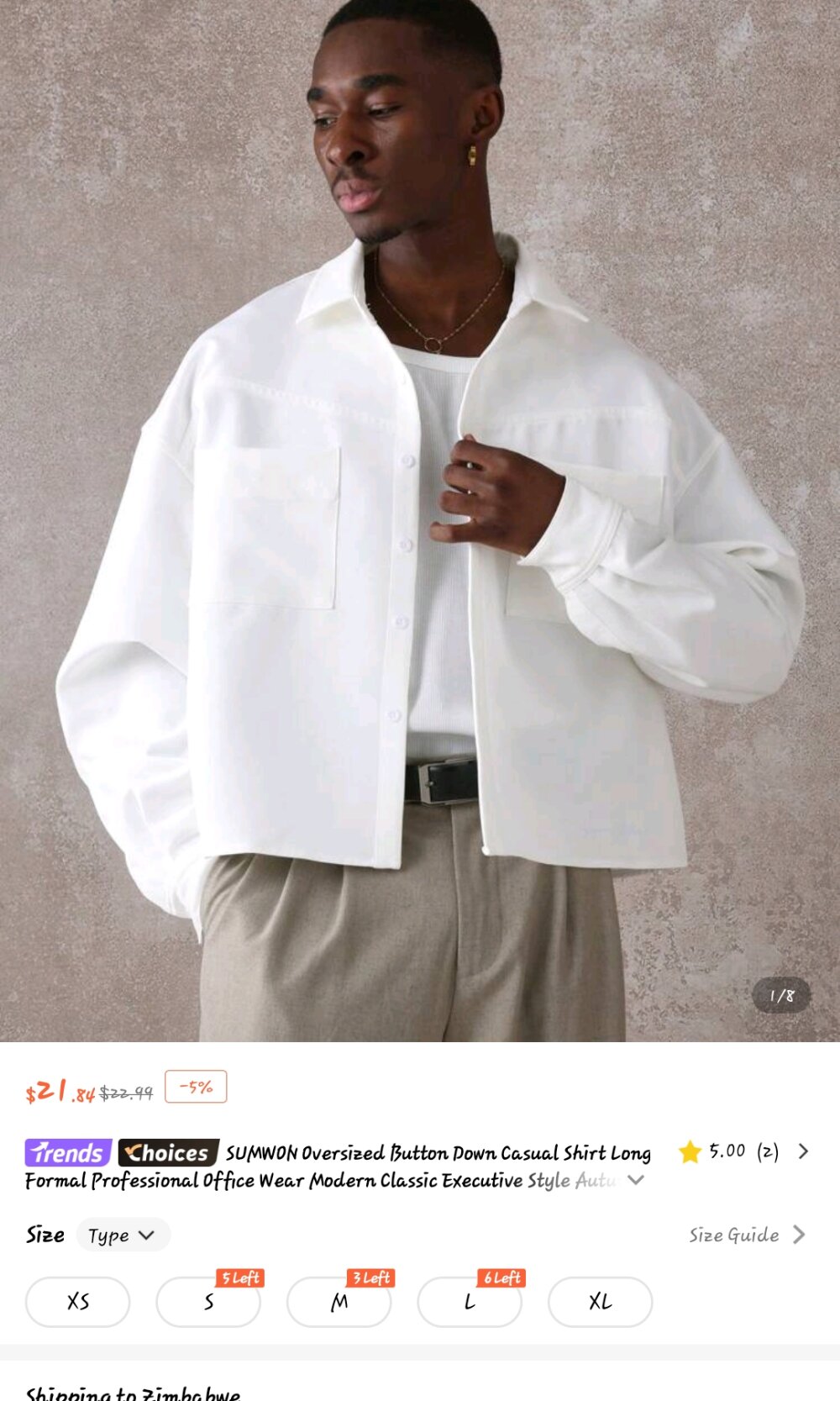Select size XS
This screenshot has height=1401, width=840.
click(77, 1302)
